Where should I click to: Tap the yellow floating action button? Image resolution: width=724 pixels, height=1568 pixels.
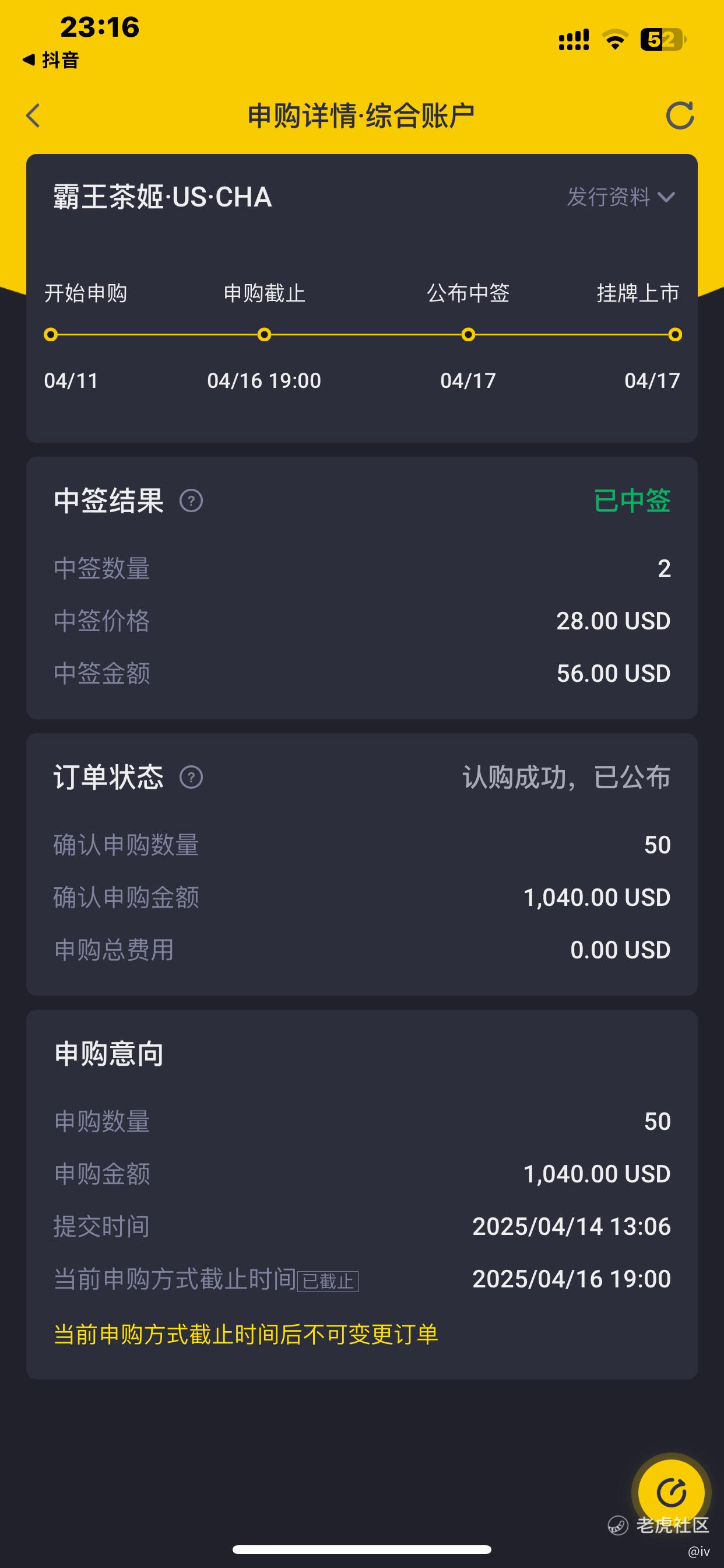click(x=672, y=1493)
